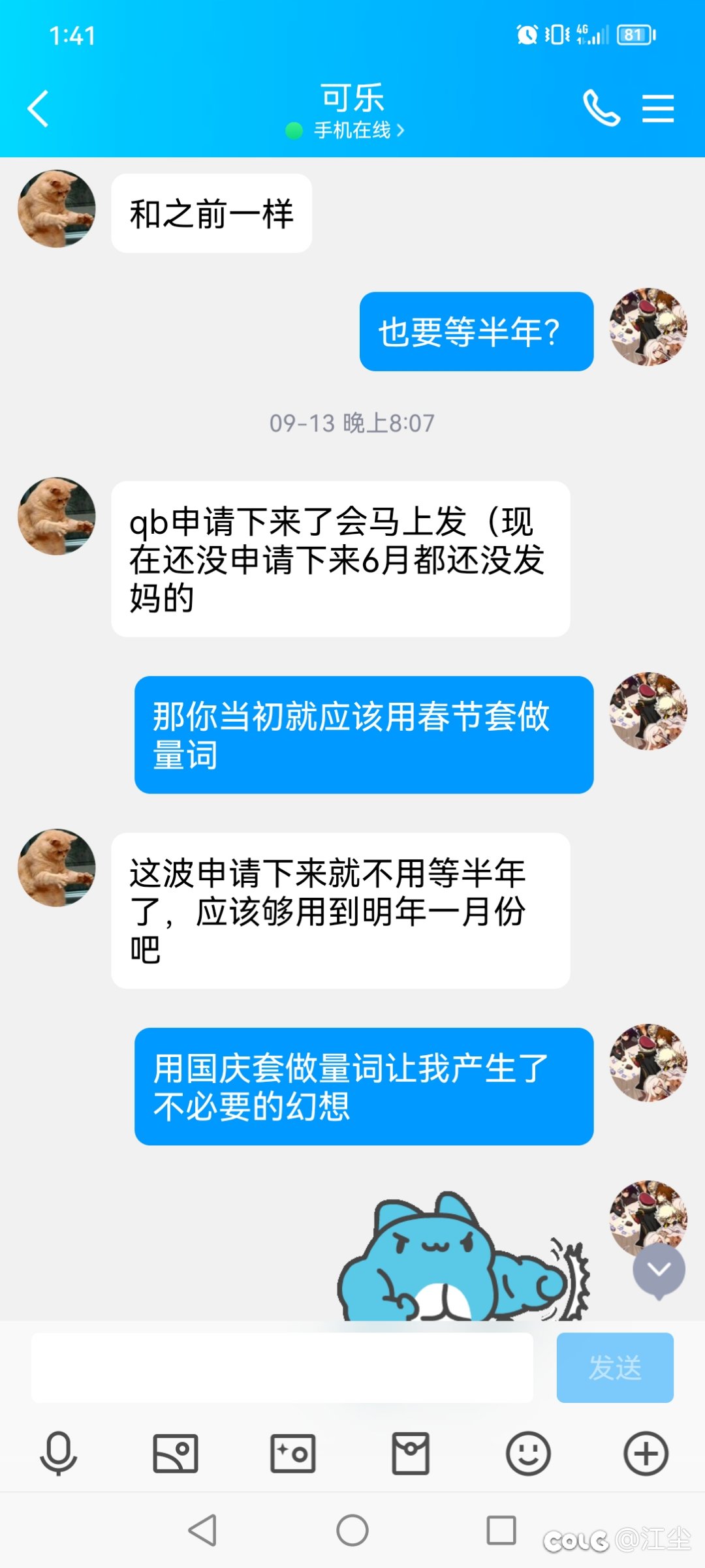Open the chat settings menu
The image size is (705, 1568).
coord(657,108)
